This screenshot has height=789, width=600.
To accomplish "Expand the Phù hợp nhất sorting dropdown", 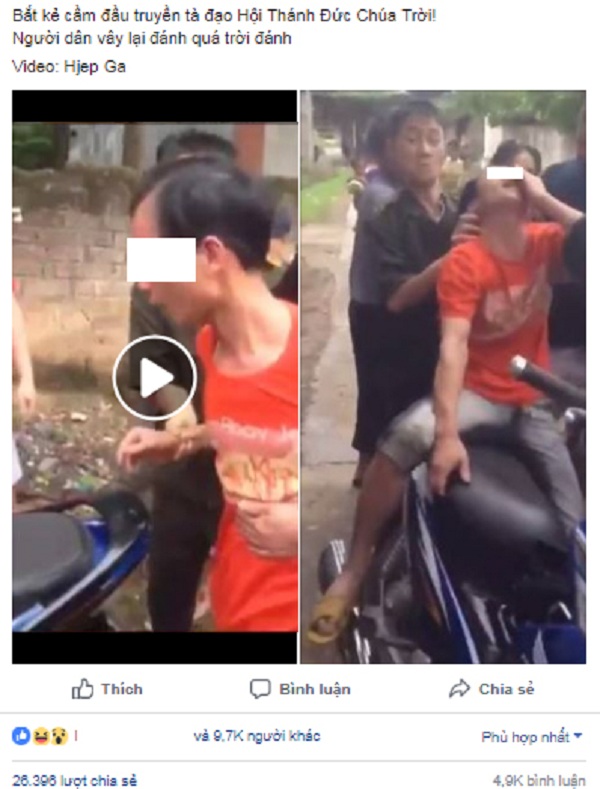I will tap(532, 737).
